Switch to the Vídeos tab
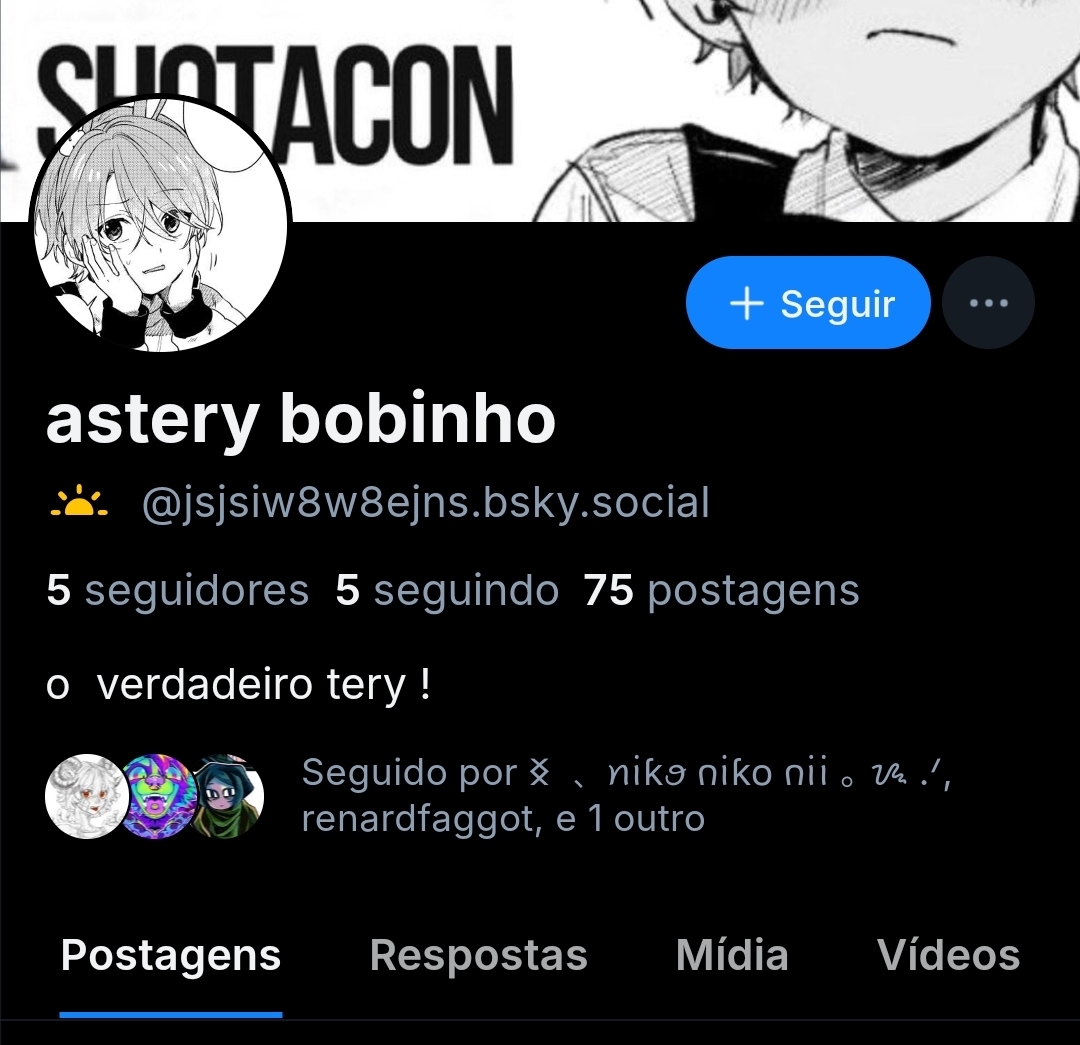 pyautogui.click(x=948, y=956)
